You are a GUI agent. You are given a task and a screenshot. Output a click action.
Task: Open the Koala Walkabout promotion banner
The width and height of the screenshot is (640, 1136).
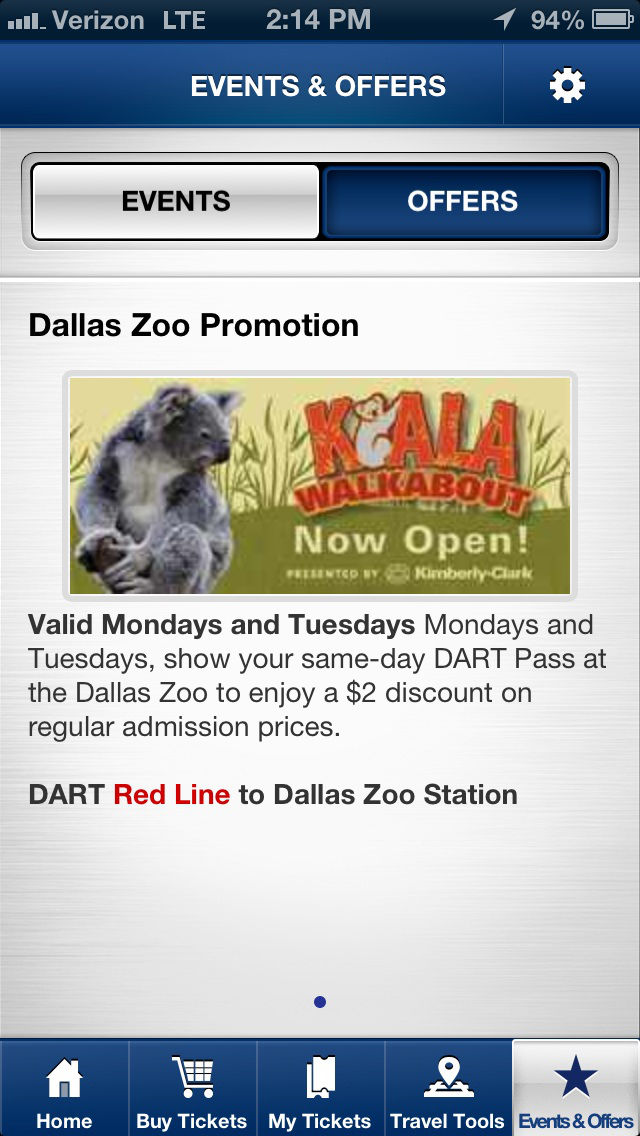point(320,485)
